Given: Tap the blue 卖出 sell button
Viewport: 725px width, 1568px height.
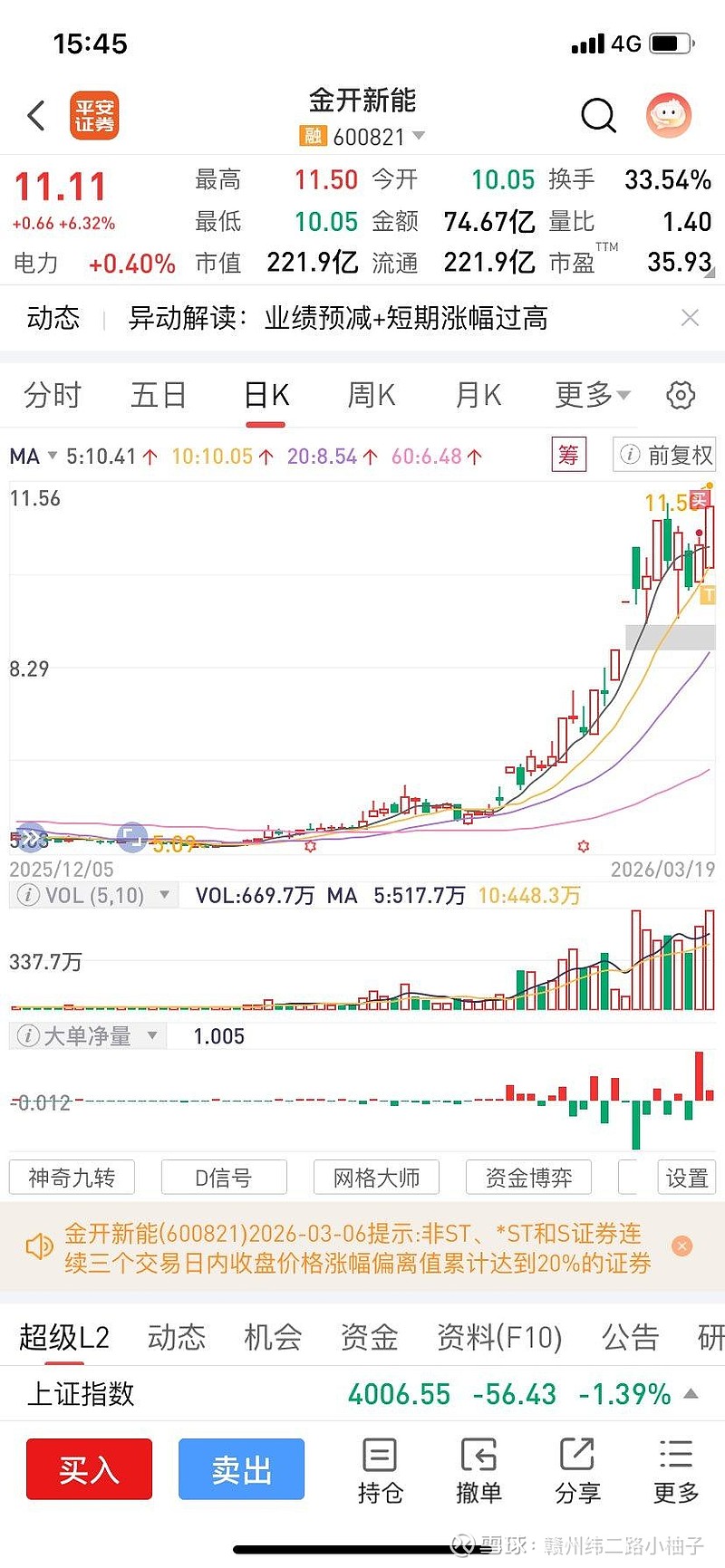Looking at the screenshot, I should (241, 1468).
